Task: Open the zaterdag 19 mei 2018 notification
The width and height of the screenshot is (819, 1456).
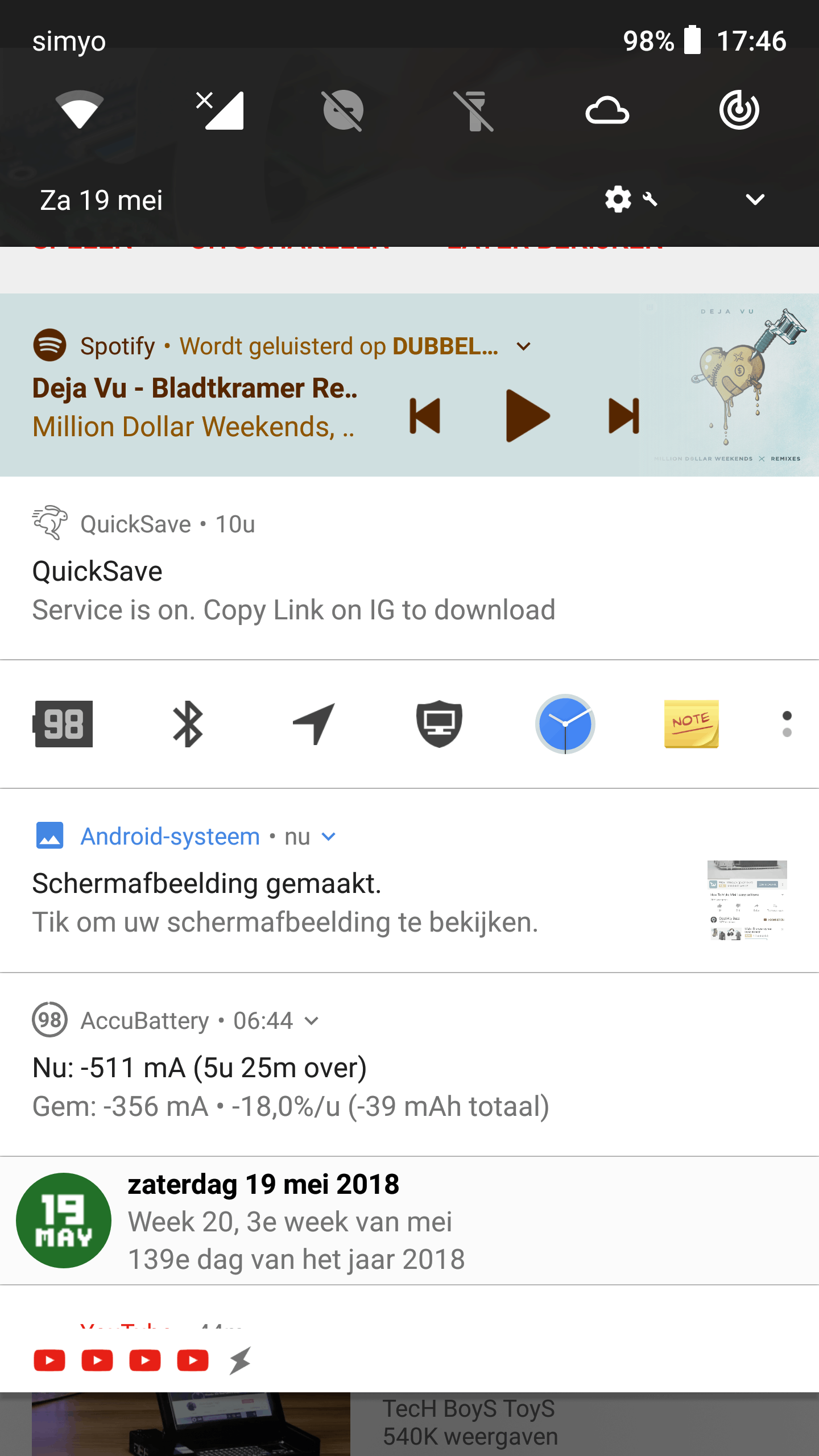Action: click(x=296, y=1221)
